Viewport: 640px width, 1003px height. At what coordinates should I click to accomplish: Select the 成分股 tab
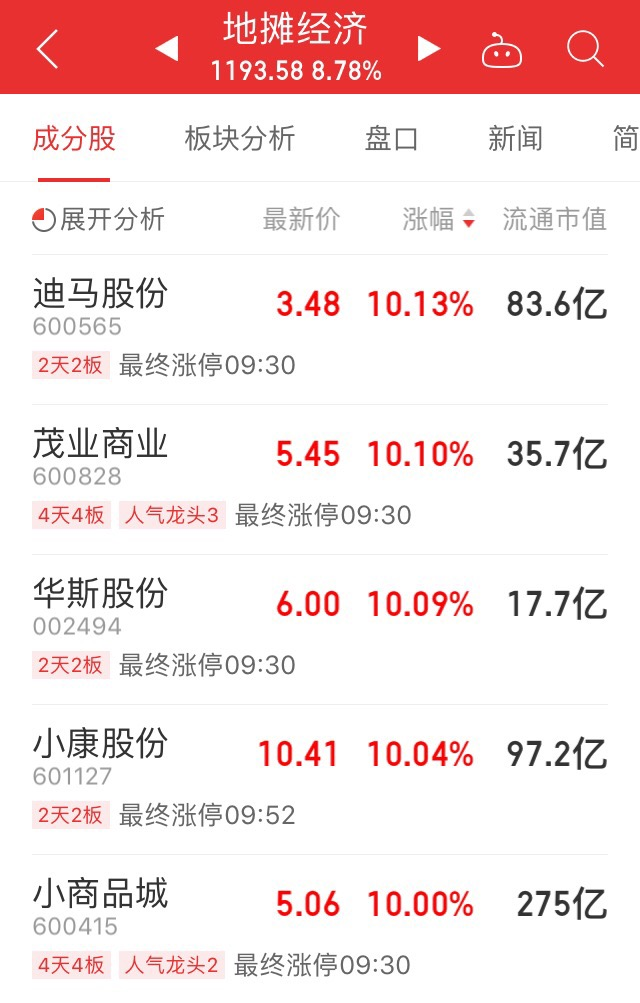pyautogui.click(x=74, y=139)
